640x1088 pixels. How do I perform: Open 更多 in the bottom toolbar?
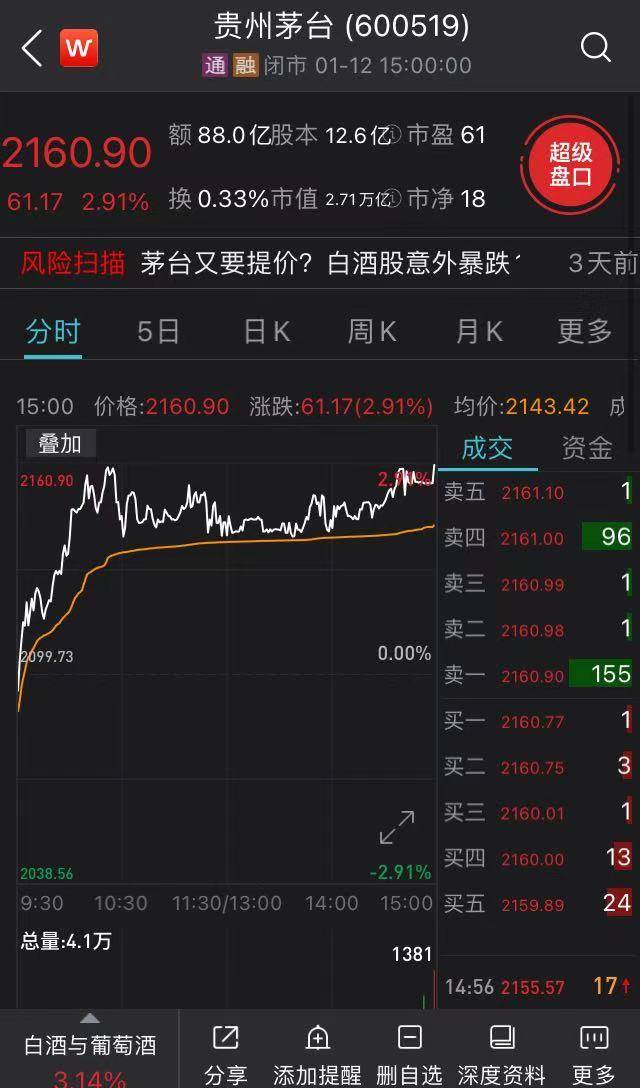(x=594, y=1055)
